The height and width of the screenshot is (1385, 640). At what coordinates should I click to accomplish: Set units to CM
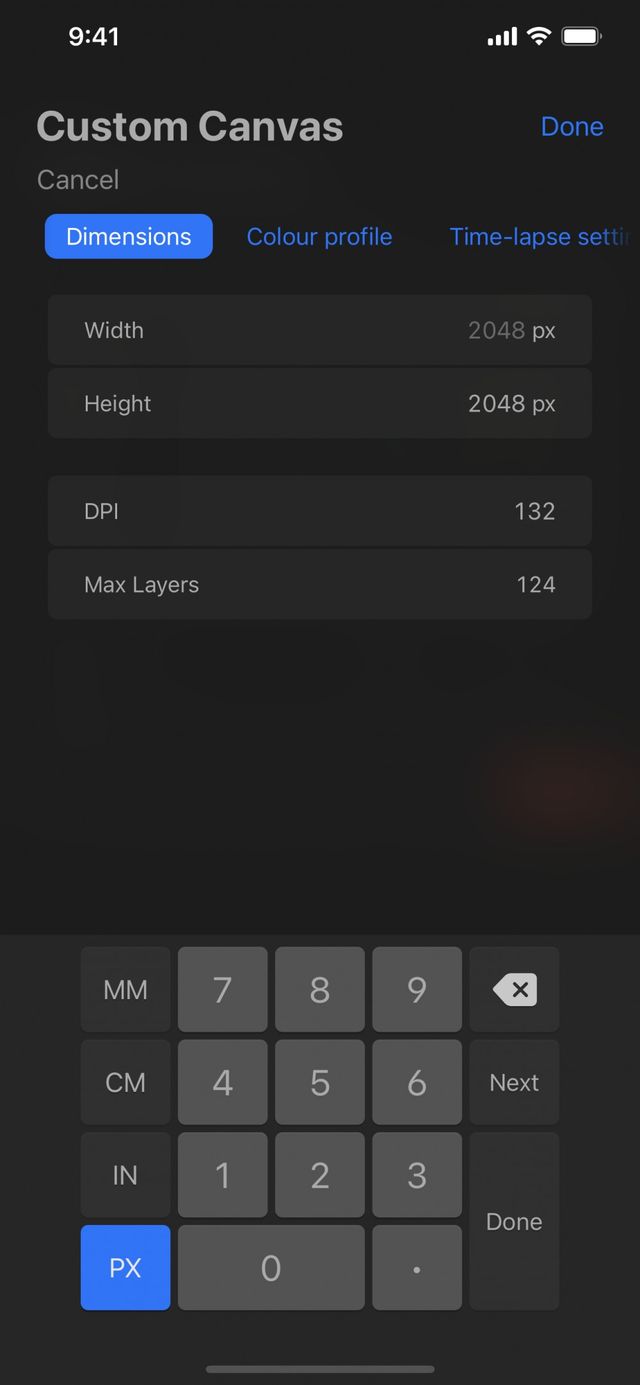(x=125, y=1083)
